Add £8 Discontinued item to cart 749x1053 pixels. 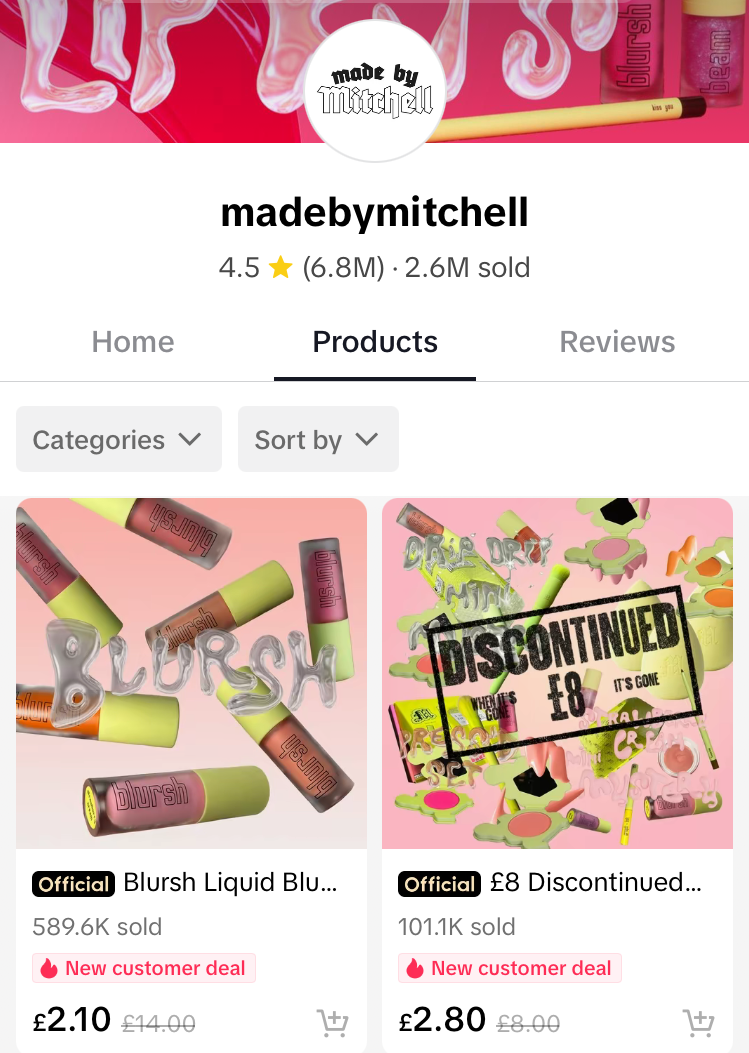[698, 1022]
